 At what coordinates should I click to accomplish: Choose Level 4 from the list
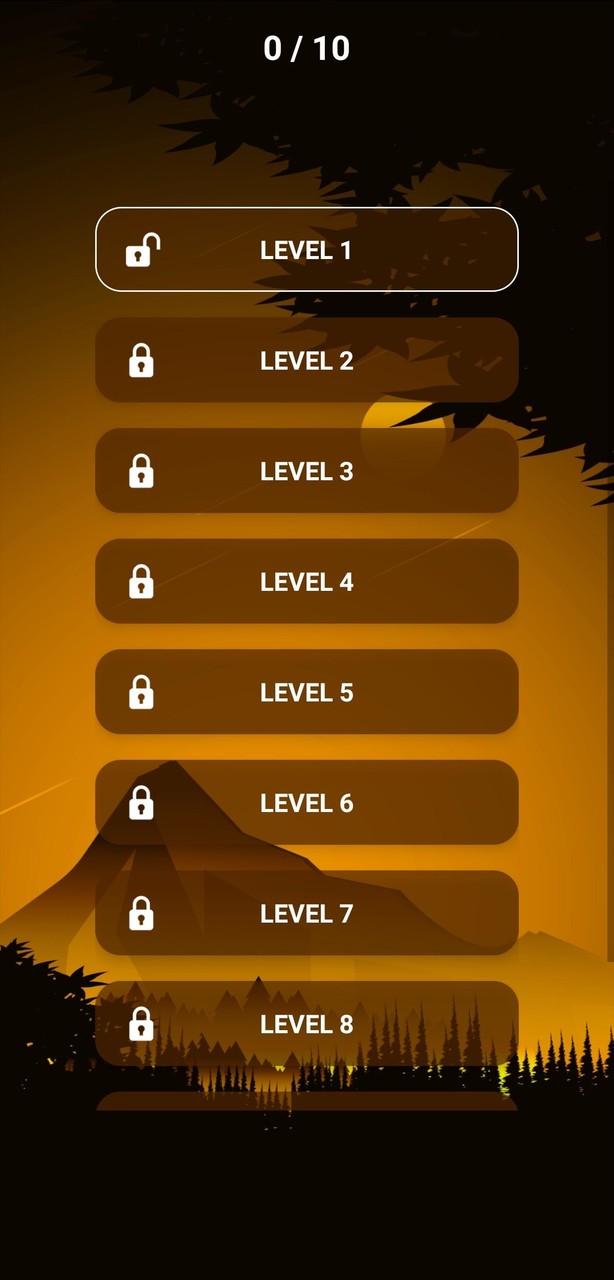click(306, 582)
